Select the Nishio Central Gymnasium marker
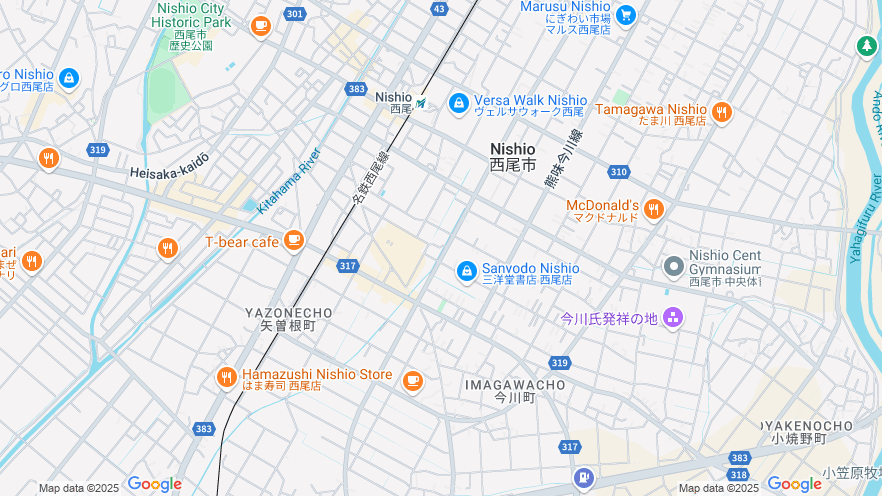 coord(674,266)
